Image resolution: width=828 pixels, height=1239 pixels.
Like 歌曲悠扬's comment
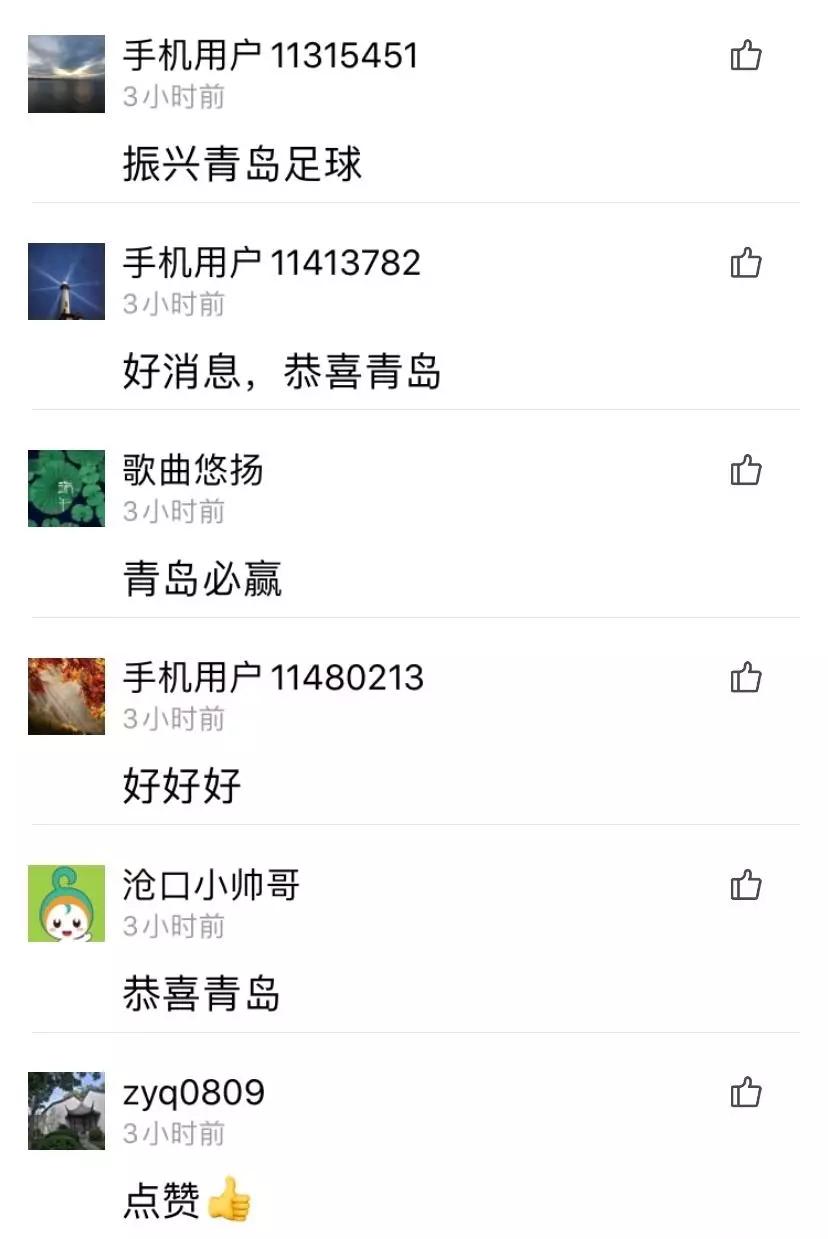click(746, 471)
